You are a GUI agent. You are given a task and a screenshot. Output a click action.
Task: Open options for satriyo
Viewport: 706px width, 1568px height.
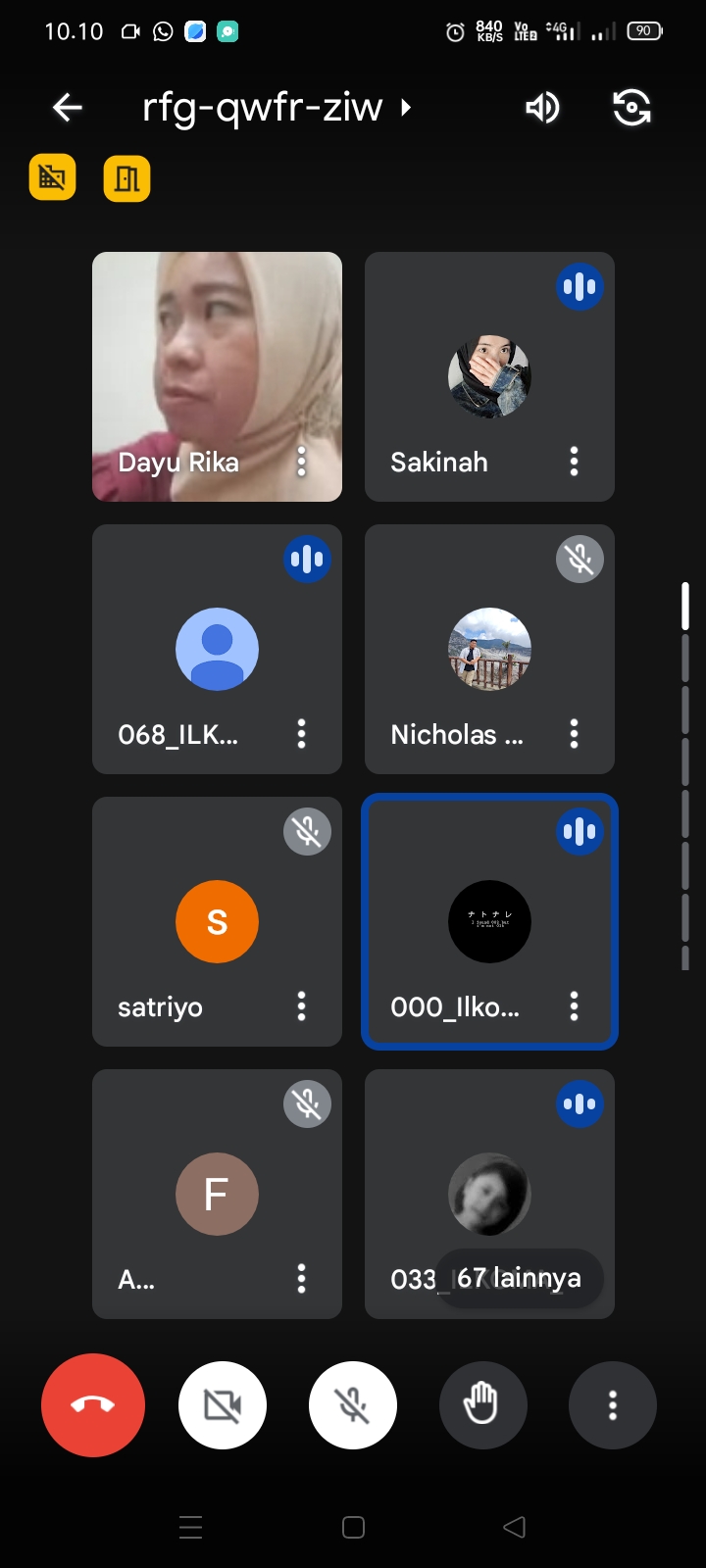301,1006
